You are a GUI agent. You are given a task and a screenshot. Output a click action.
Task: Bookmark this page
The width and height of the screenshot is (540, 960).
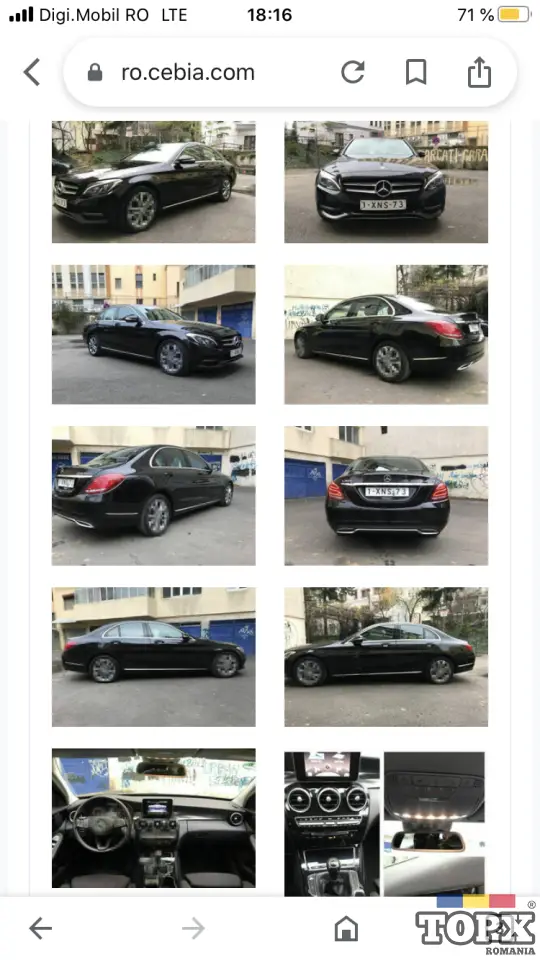coord(416,72)
